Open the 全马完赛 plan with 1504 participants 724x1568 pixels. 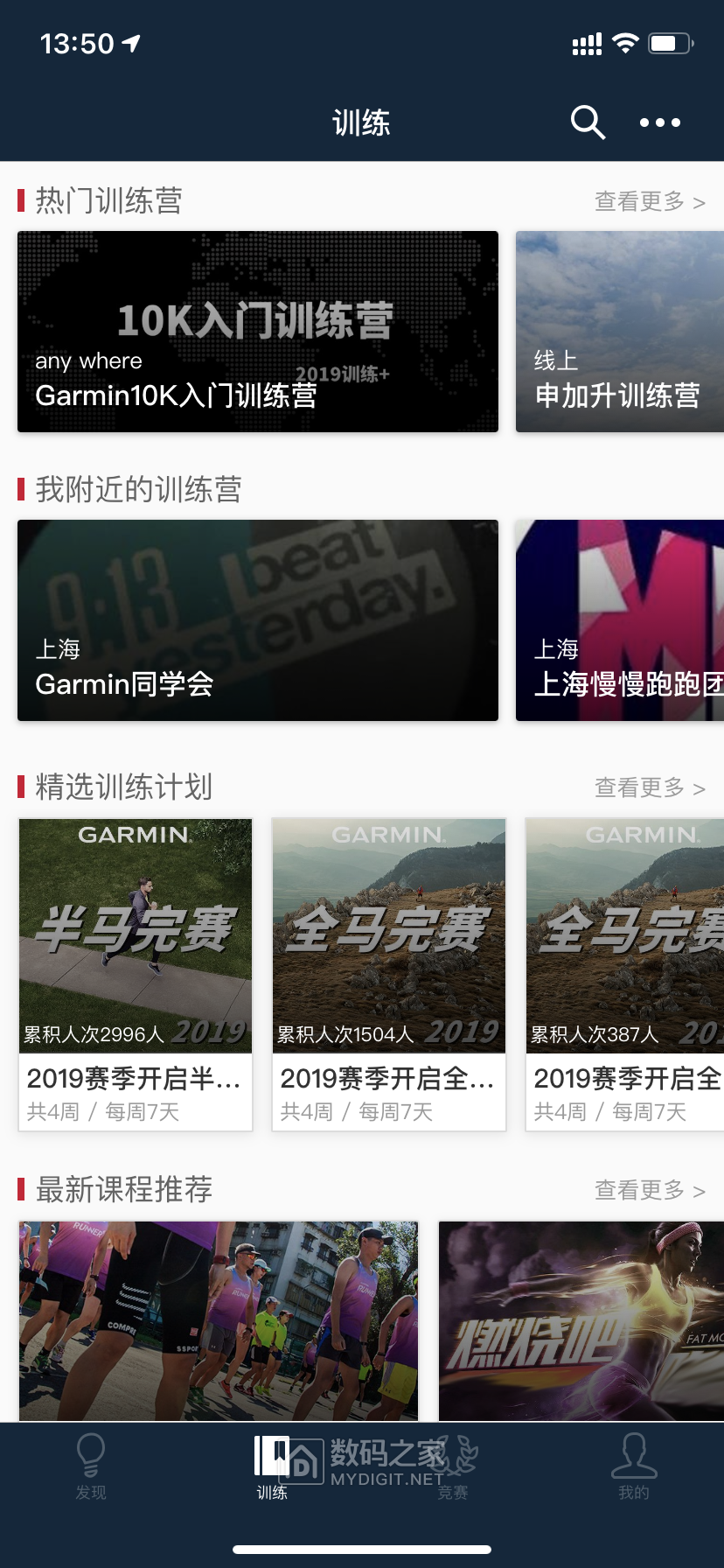coord(389,974)
